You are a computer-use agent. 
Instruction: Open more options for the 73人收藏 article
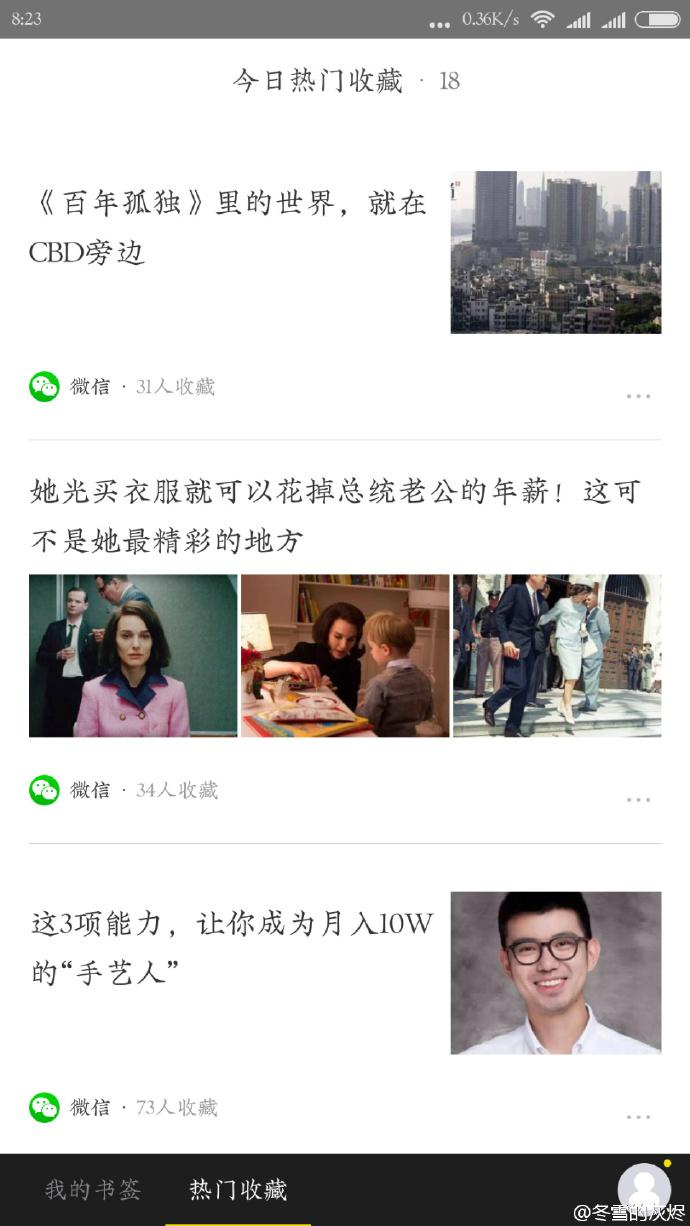point(638,1117)
